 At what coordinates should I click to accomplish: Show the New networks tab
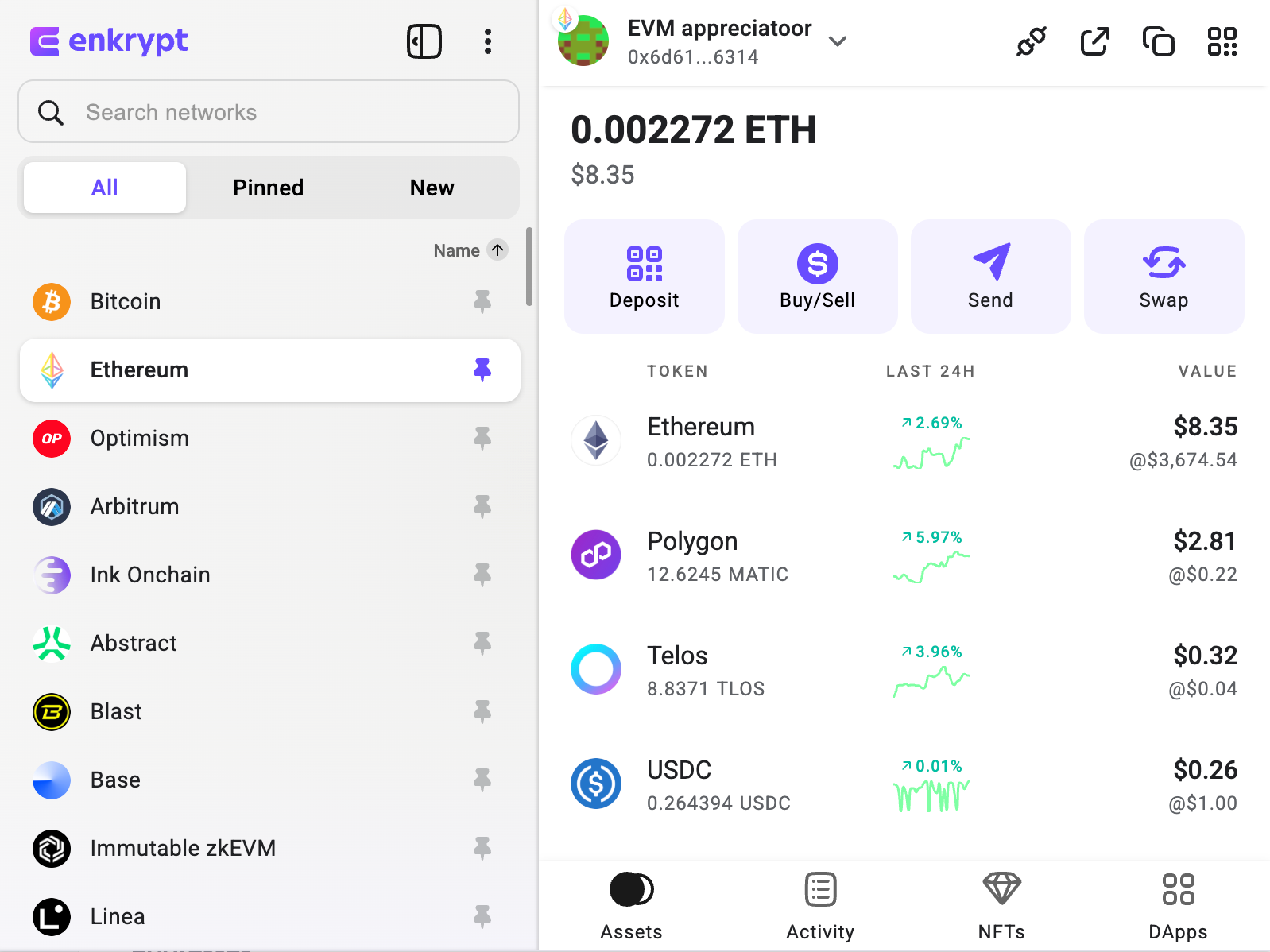tap(432, 188)
